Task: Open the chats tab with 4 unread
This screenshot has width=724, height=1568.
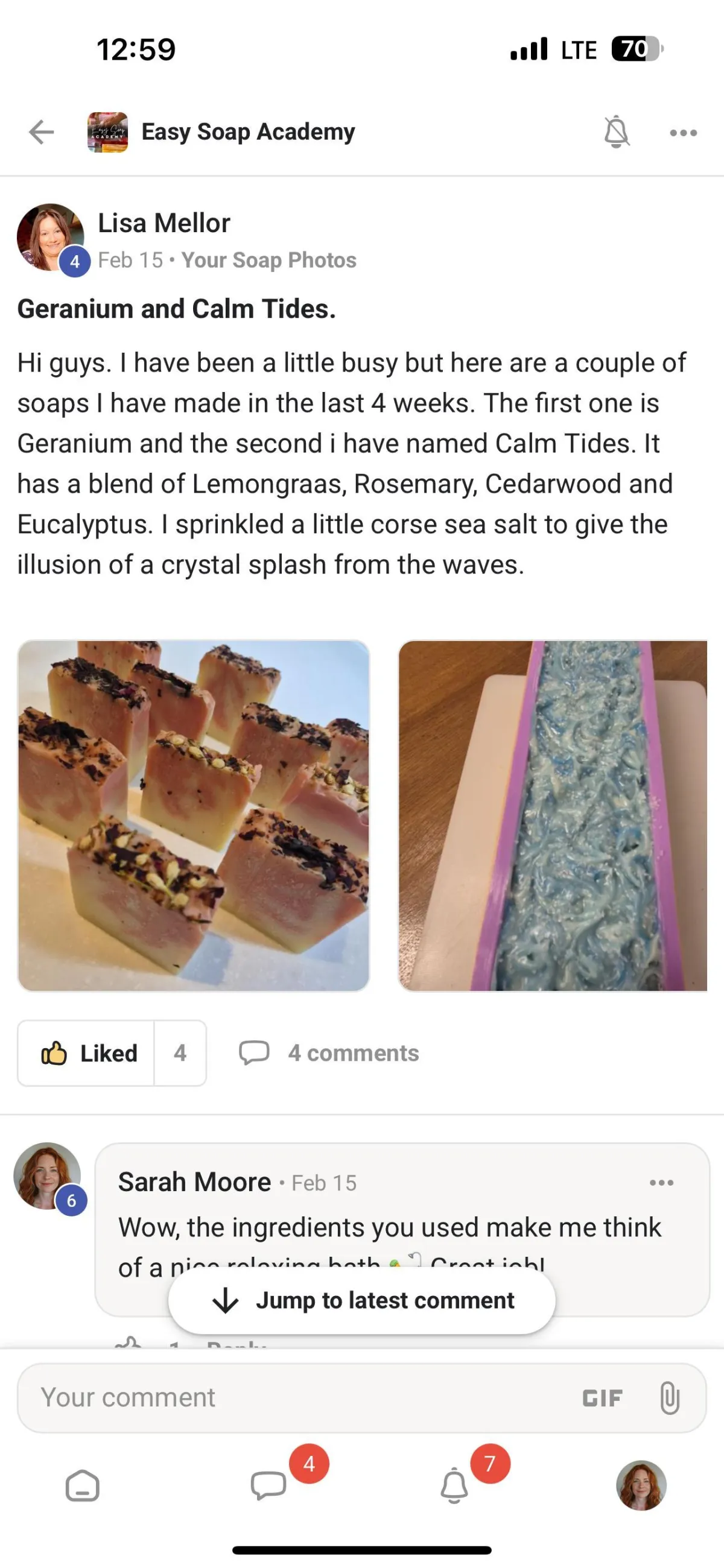Action: [x=268, y=1486]
